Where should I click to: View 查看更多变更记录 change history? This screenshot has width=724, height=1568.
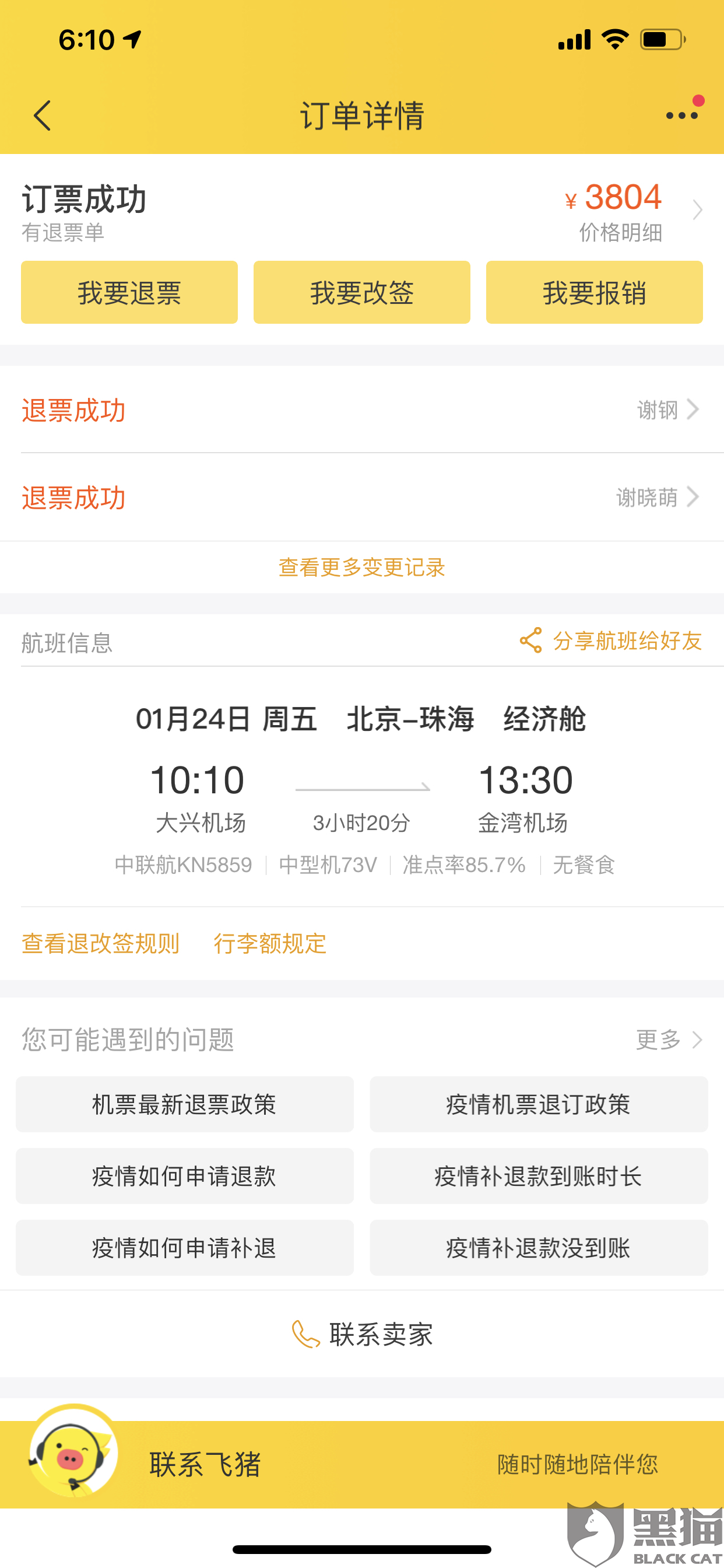pos(361,568)
